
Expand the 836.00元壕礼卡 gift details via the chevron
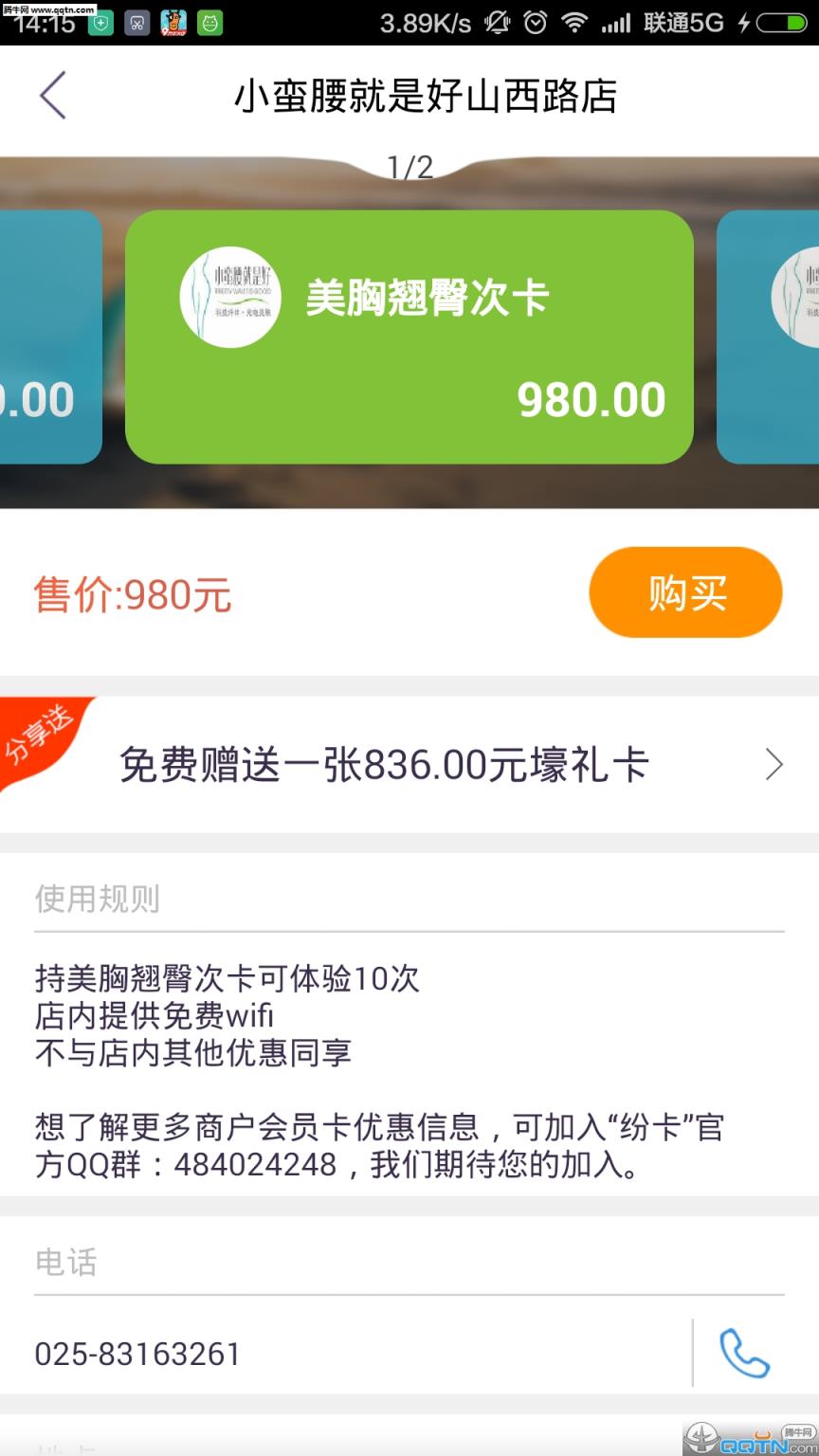(774, 764)
